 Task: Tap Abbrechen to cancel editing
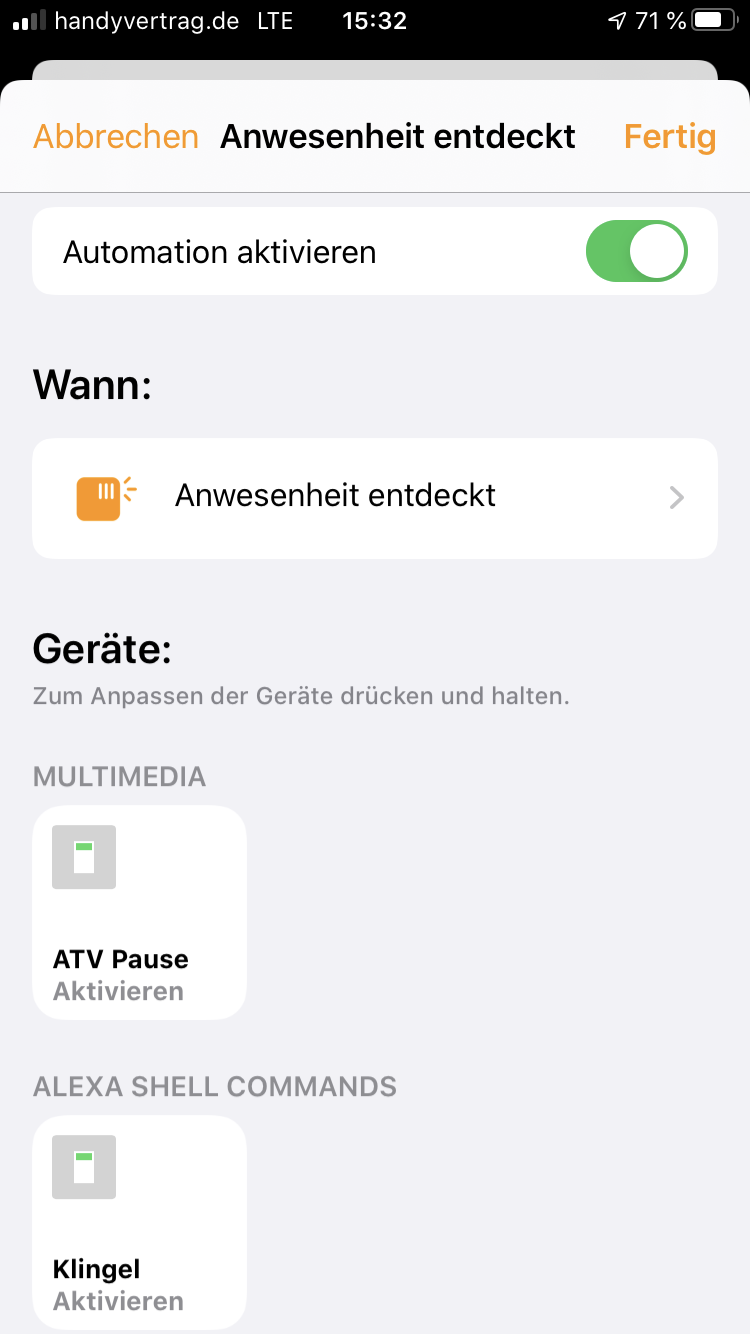tap(116, 137)
